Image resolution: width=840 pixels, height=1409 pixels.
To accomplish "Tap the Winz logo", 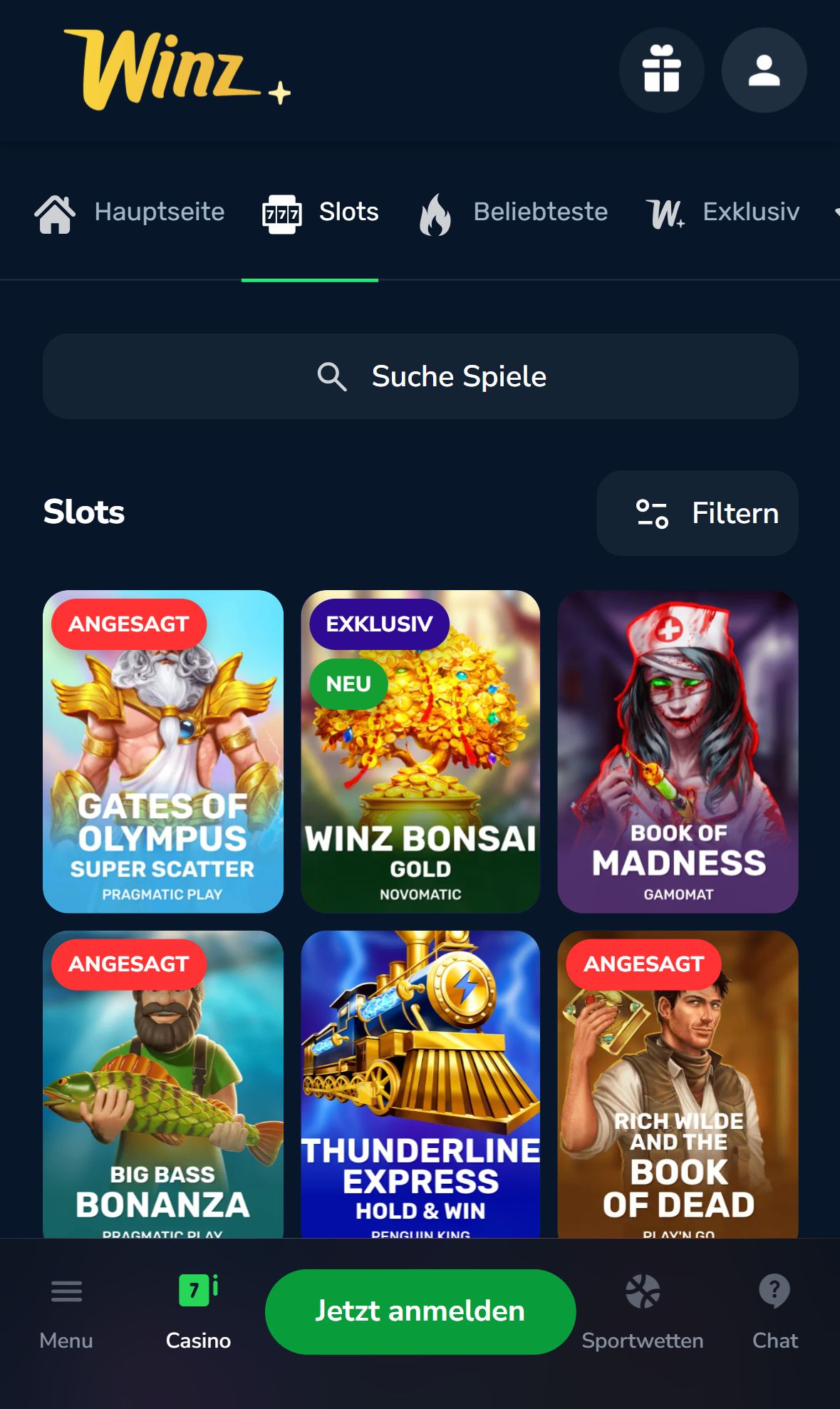I will [177, 70].
